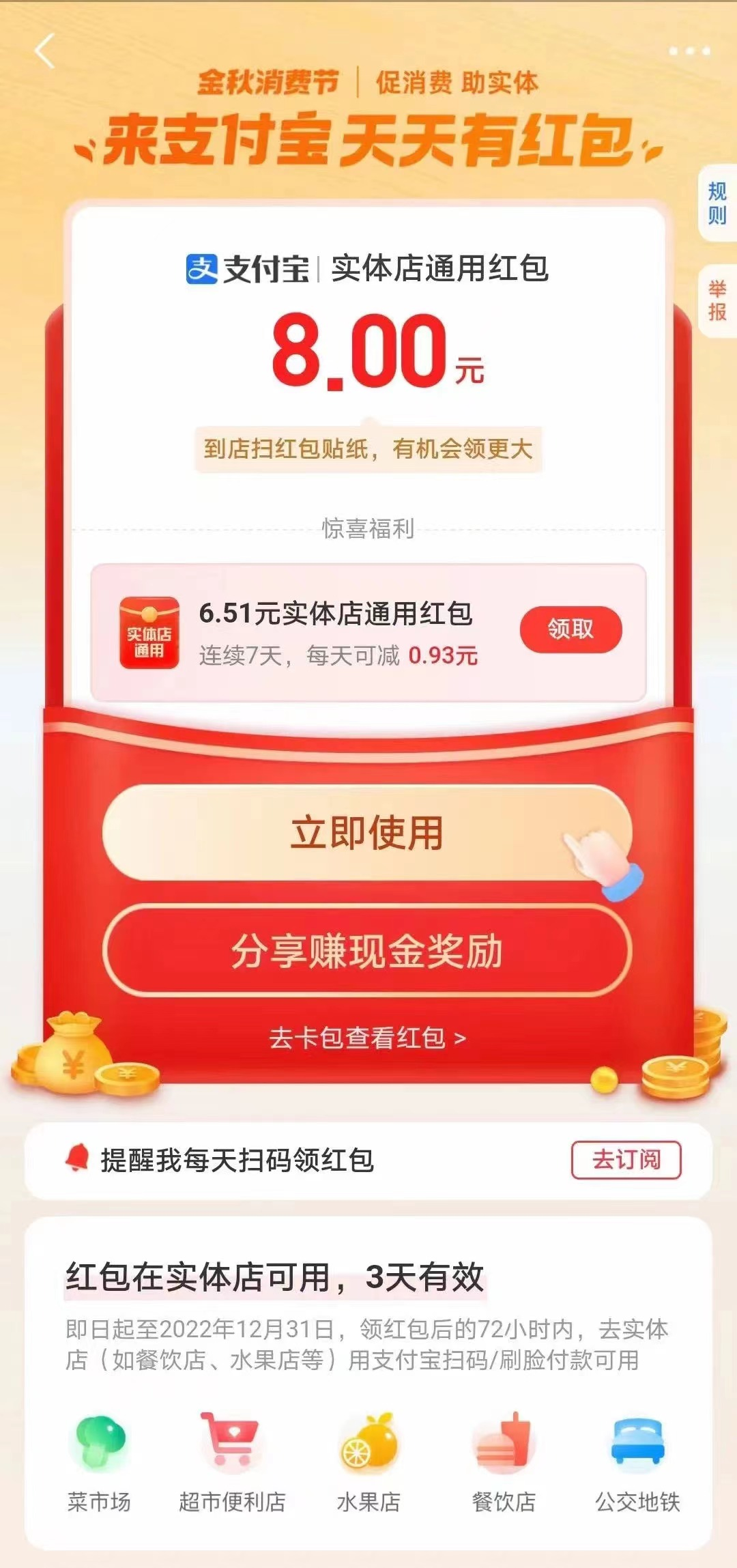Screen dimensions: 737x1568
Task: Select the 水果店 category
Action: tap(369, 1459)
